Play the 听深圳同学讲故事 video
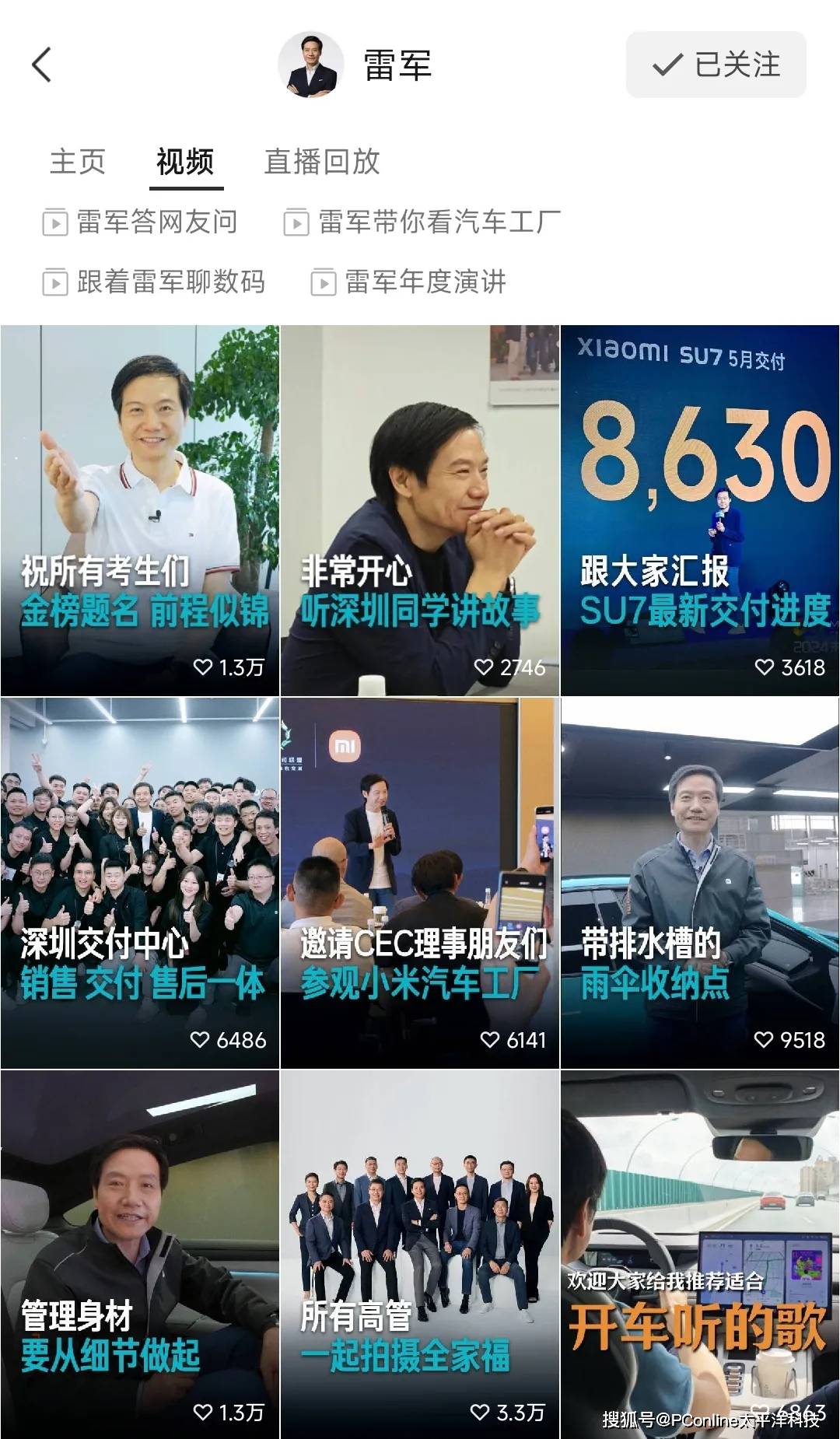The height and width of the screenshot is (1439, 840). click(420, 510)
